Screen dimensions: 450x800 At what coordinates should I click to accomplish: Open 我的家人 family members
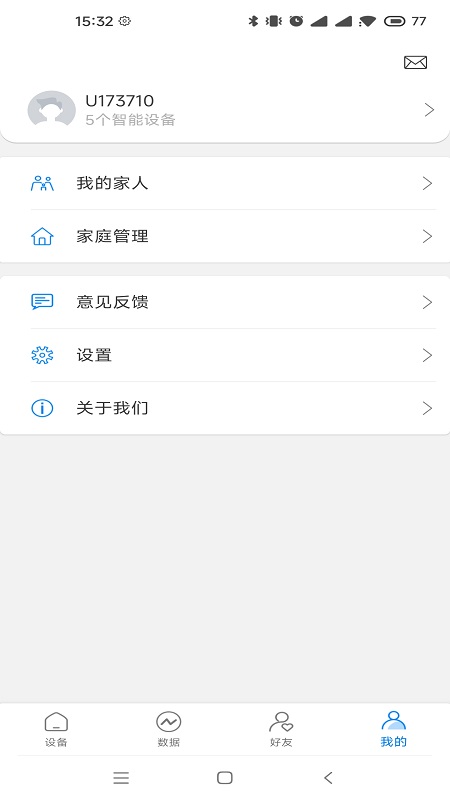(x=225, y=183)
